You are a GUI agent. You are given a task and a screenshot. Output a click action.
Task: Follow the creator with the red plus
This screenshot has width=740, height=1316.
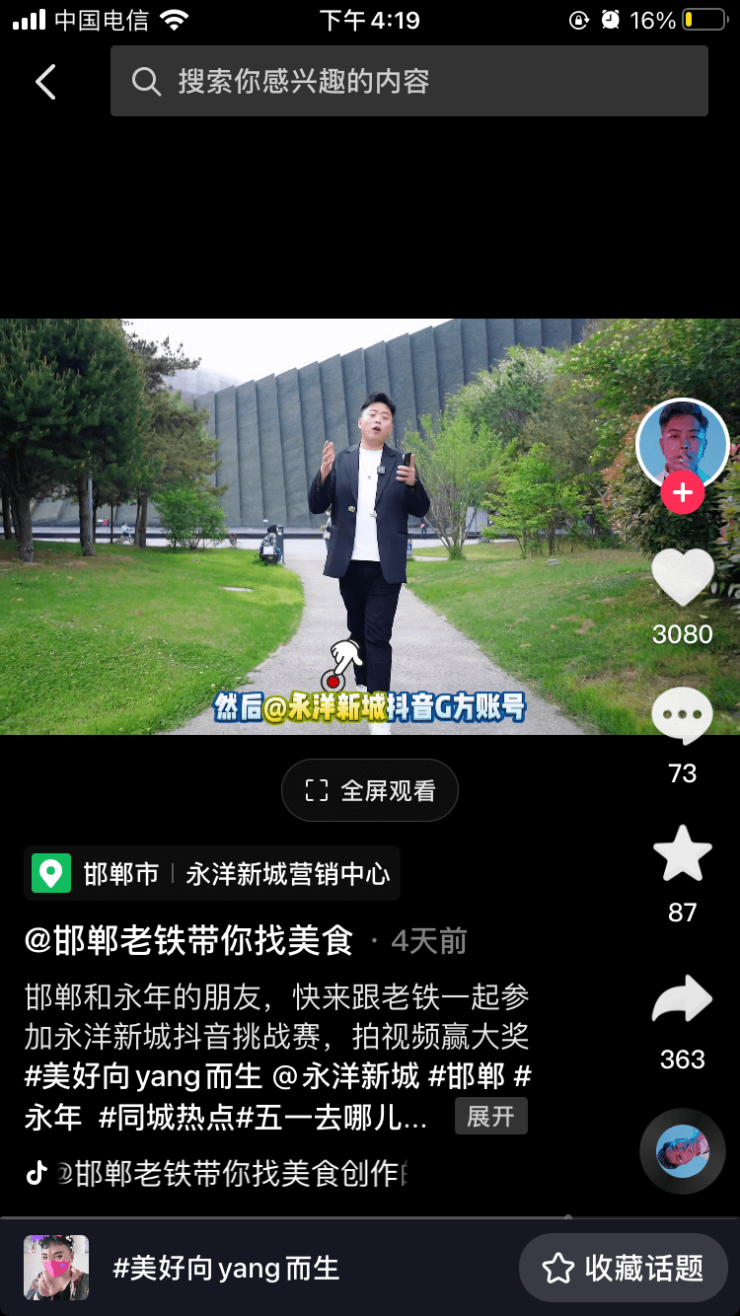[x=682, y=493]
